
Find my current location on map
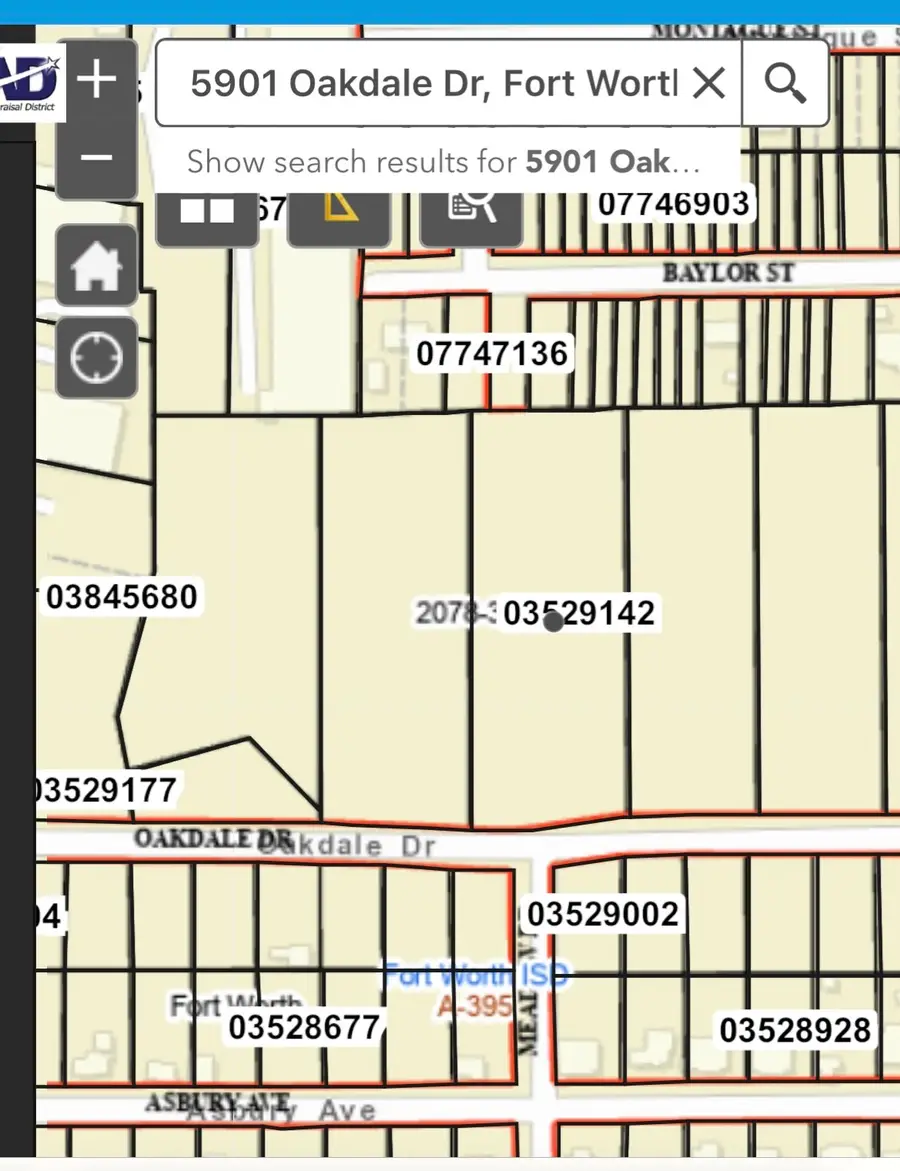pos(96,357)
